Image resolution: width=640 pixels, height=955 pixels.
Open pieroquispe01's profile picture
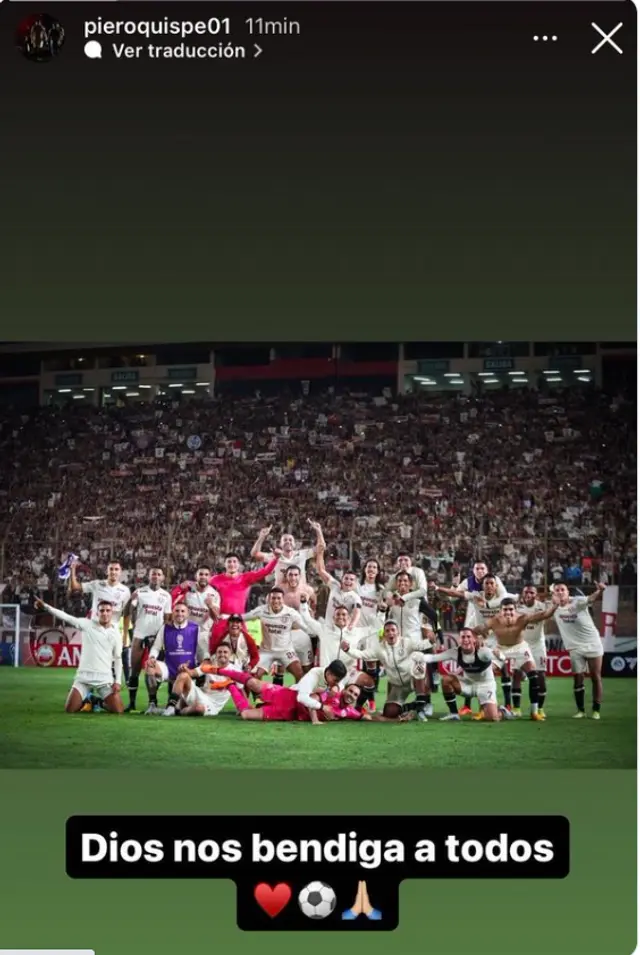click(x=40, y=37)
